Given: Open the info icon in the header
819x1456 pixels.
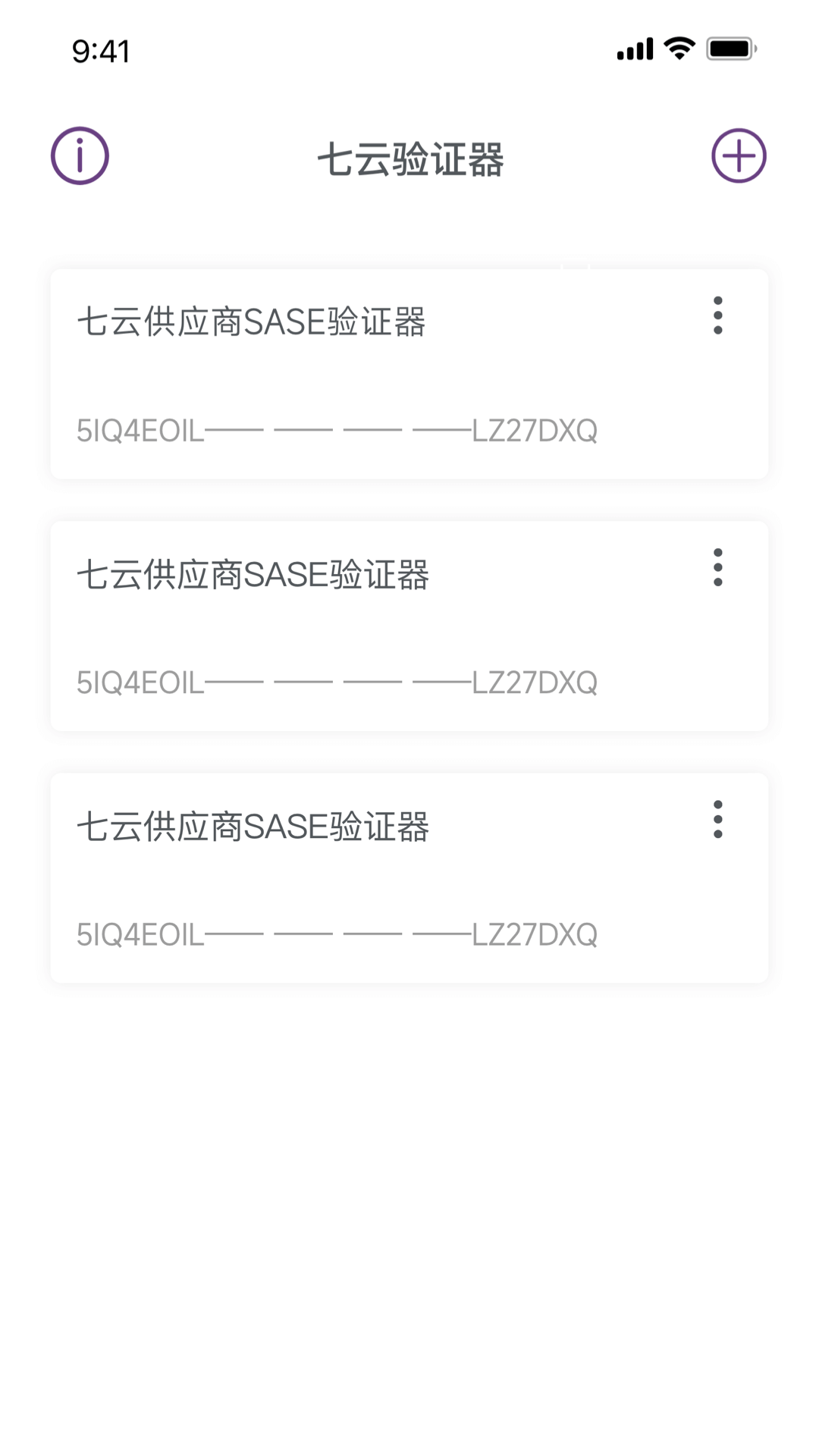Looking at the screenshot, I should (80, 156).
